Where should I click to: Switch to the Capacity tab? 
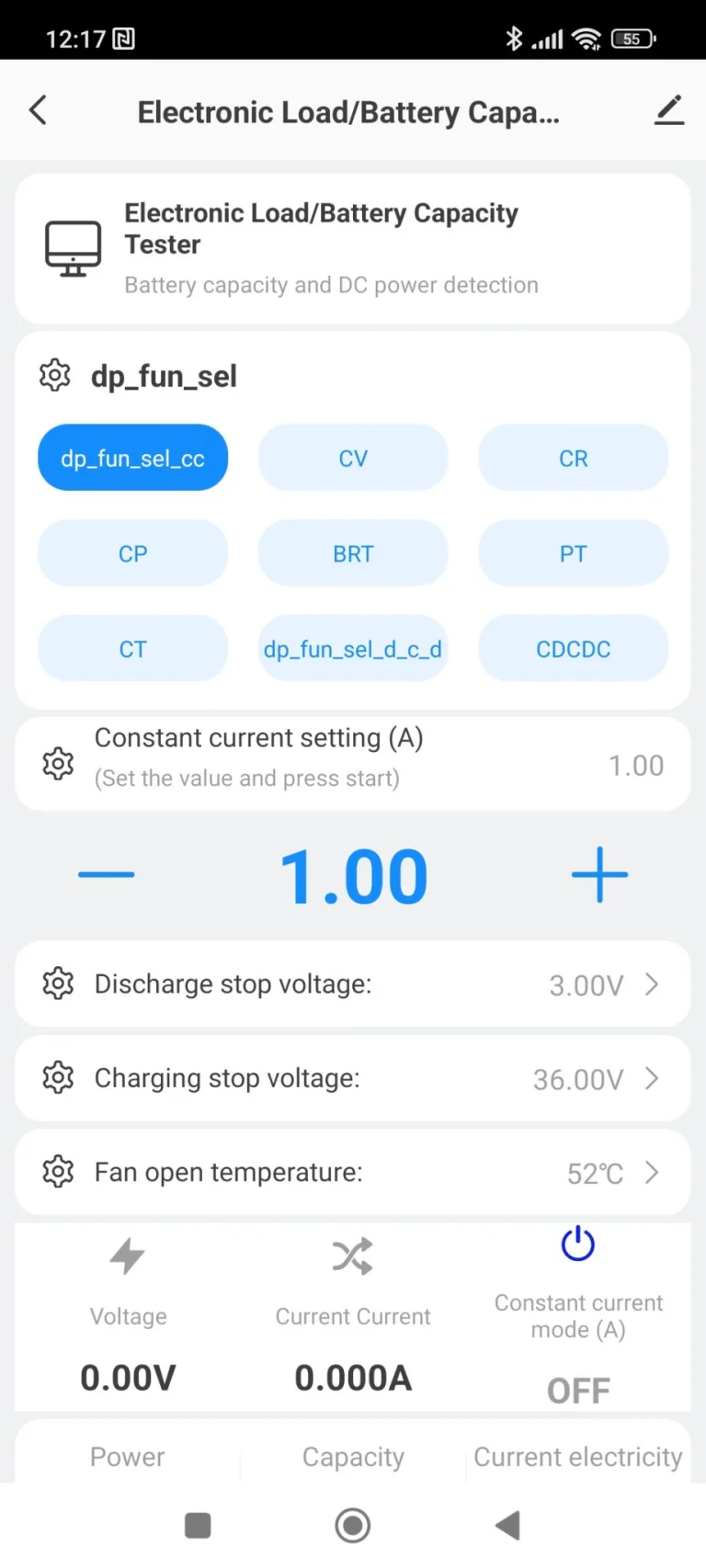click(x=353, y=1457)
